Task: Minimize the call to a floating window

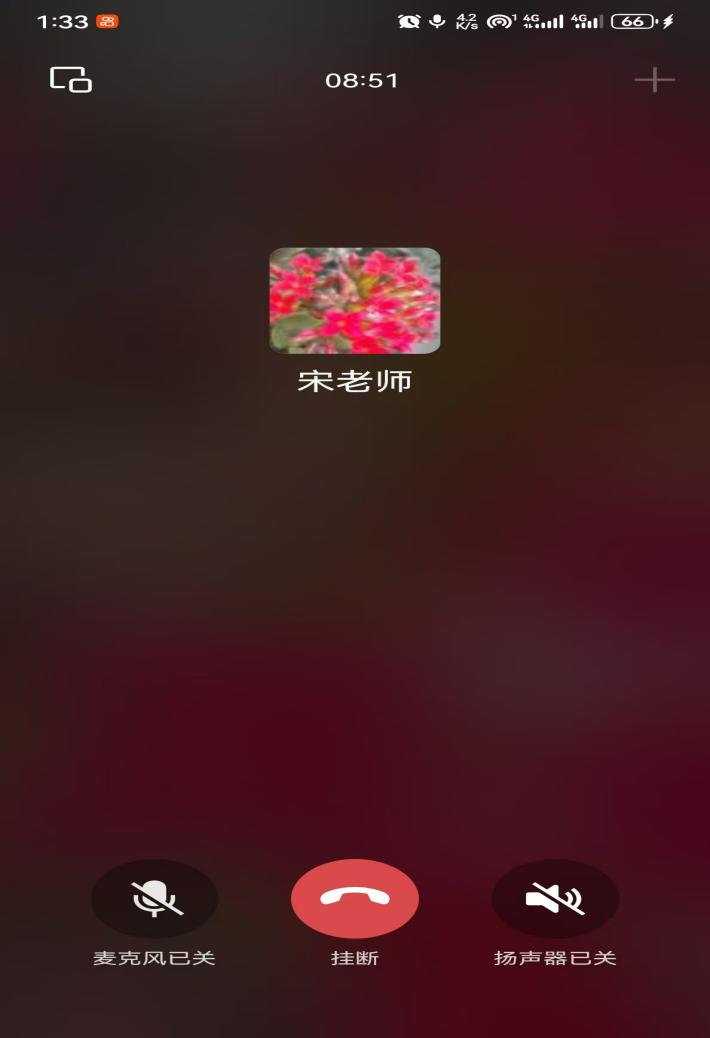Action: click(71, 80)
